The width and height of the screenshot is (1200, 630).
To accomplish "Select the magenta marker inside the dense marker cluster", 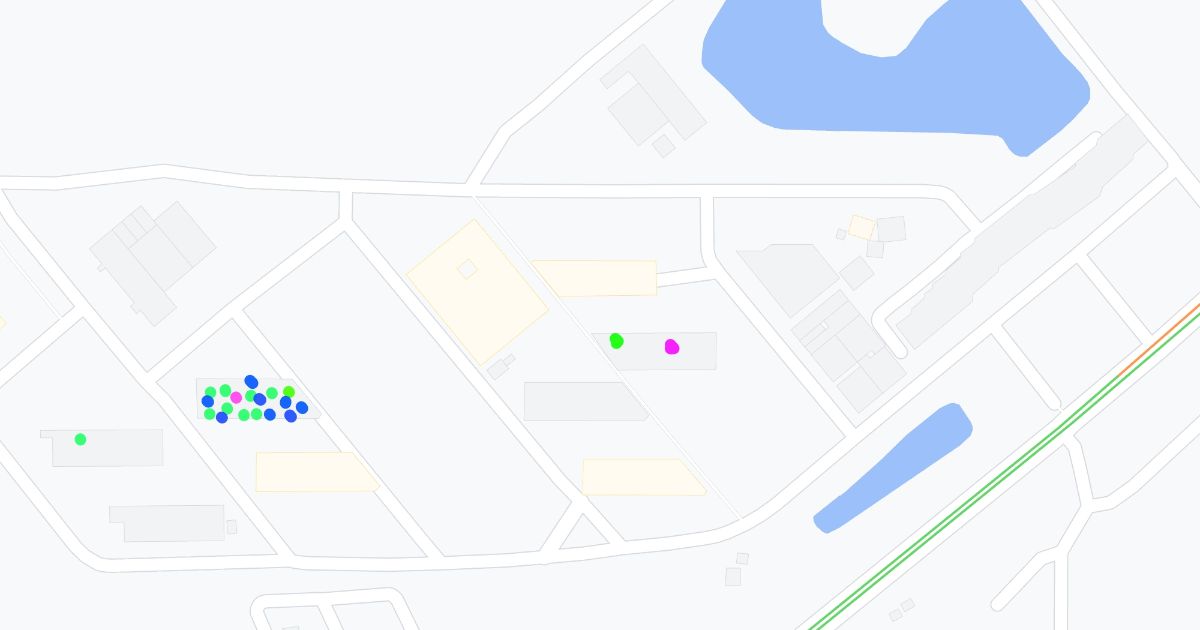I will pos(236,397).
